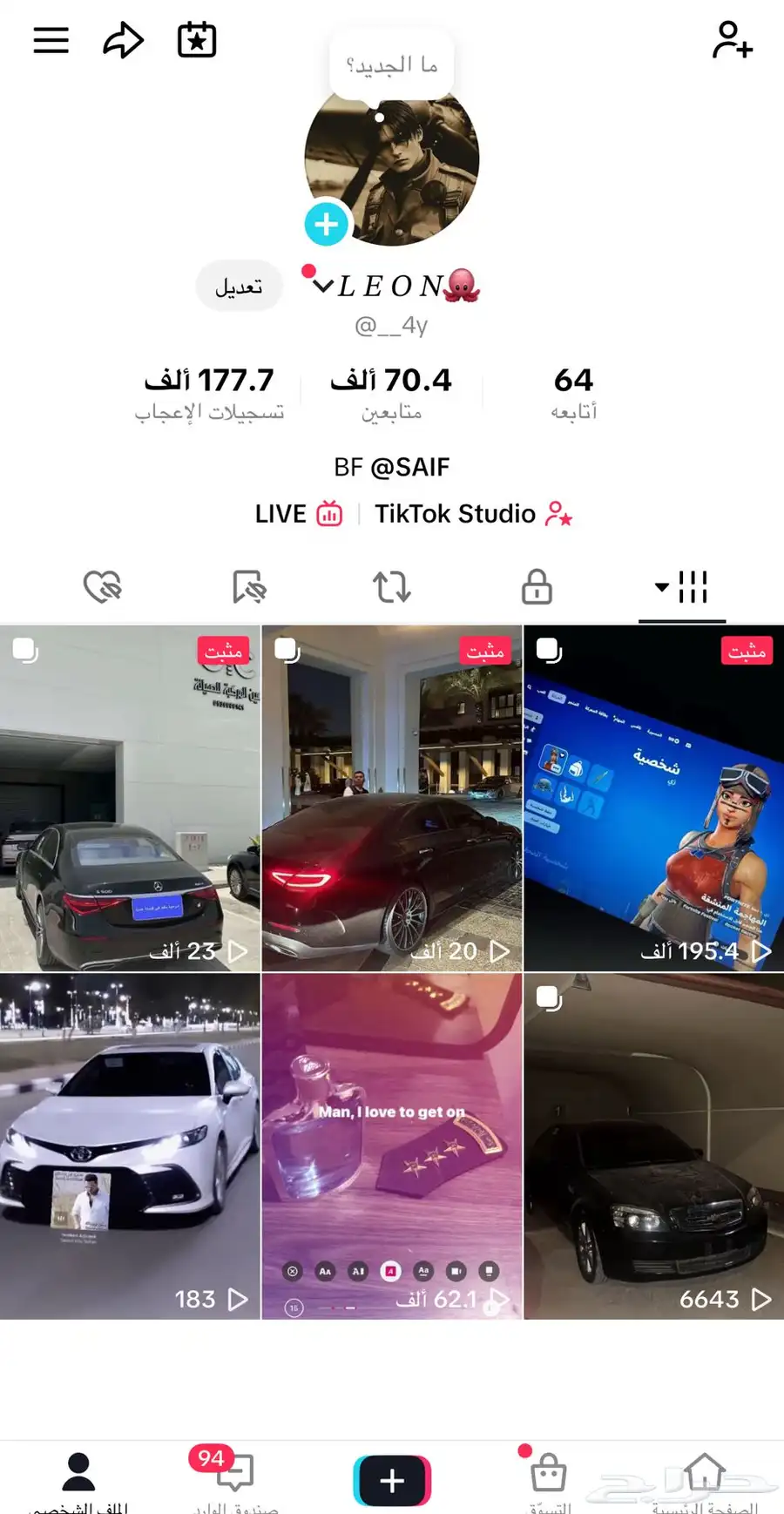Tap the تعديل edit profile button
784x1514 pixels.
tap(239, 287)
